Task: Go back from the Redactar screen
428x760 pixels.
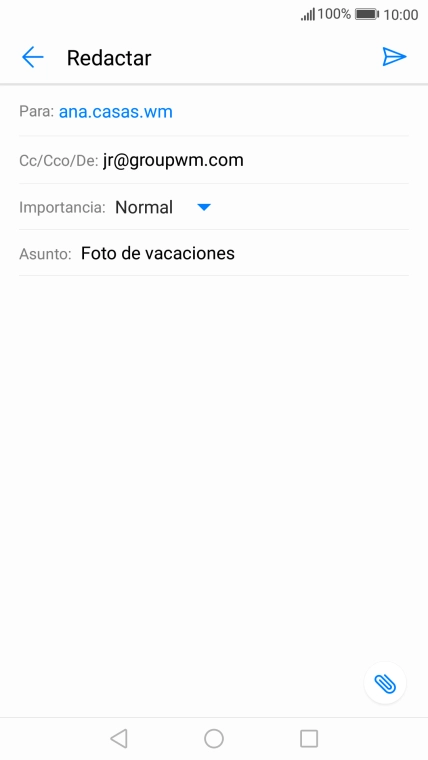Action: point(33,57)
